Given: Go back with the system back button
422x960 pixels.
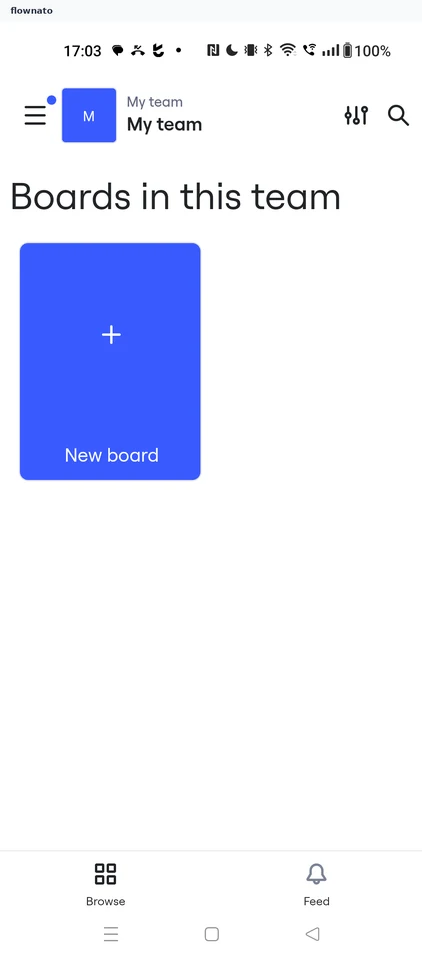Looking at the screenshot, I should 312,934.
